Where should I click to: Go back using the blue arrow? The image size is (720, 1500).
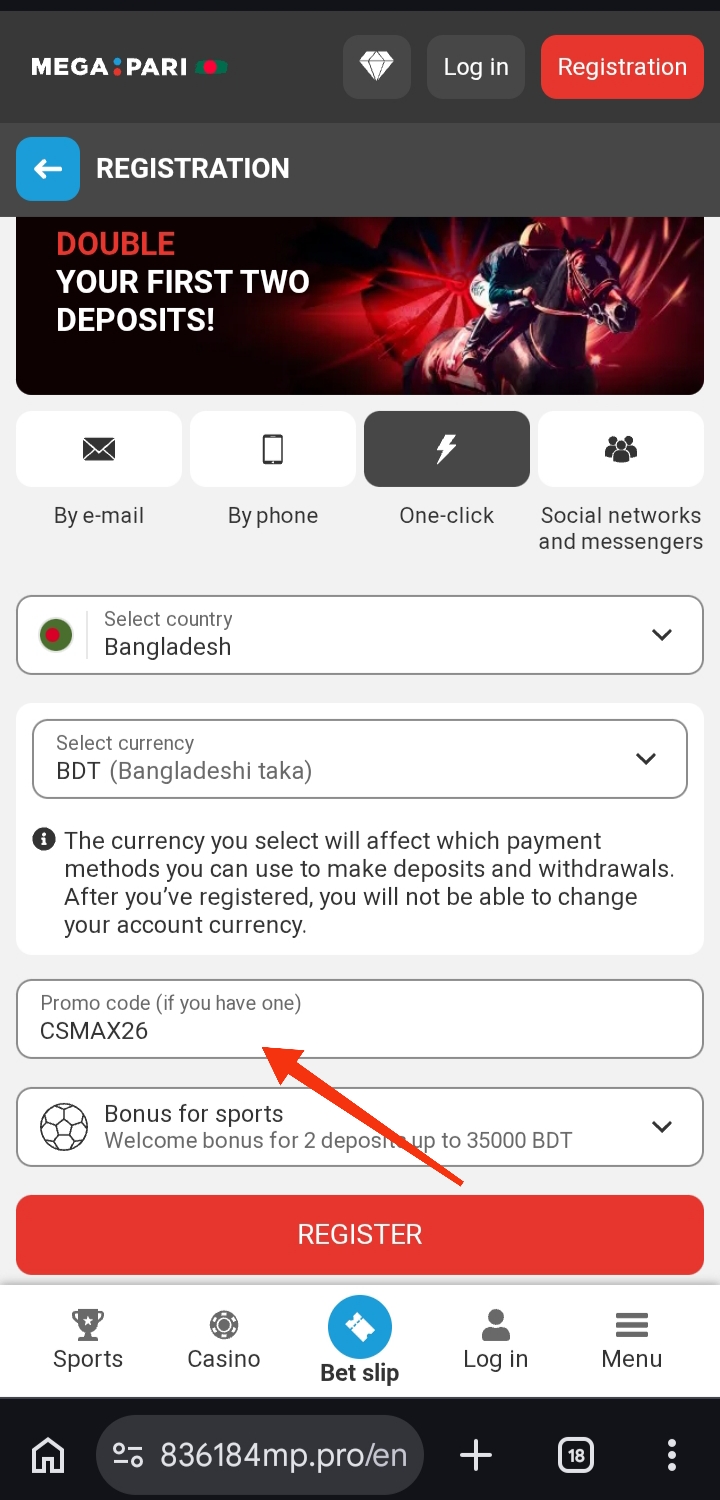pos(47,169)
